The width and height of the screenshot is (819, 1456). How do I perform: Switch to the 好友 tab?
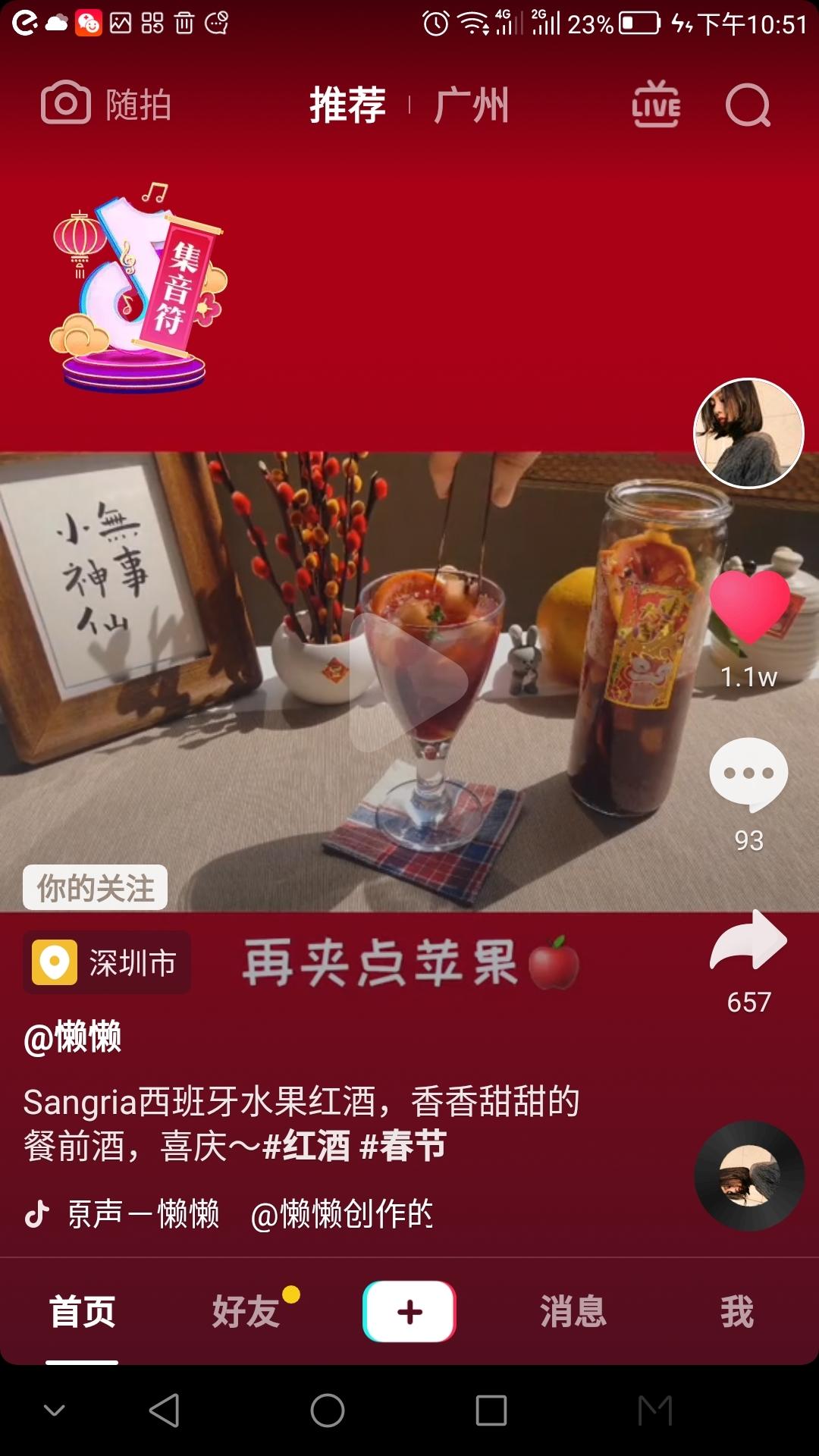(x=246, y=1311)
